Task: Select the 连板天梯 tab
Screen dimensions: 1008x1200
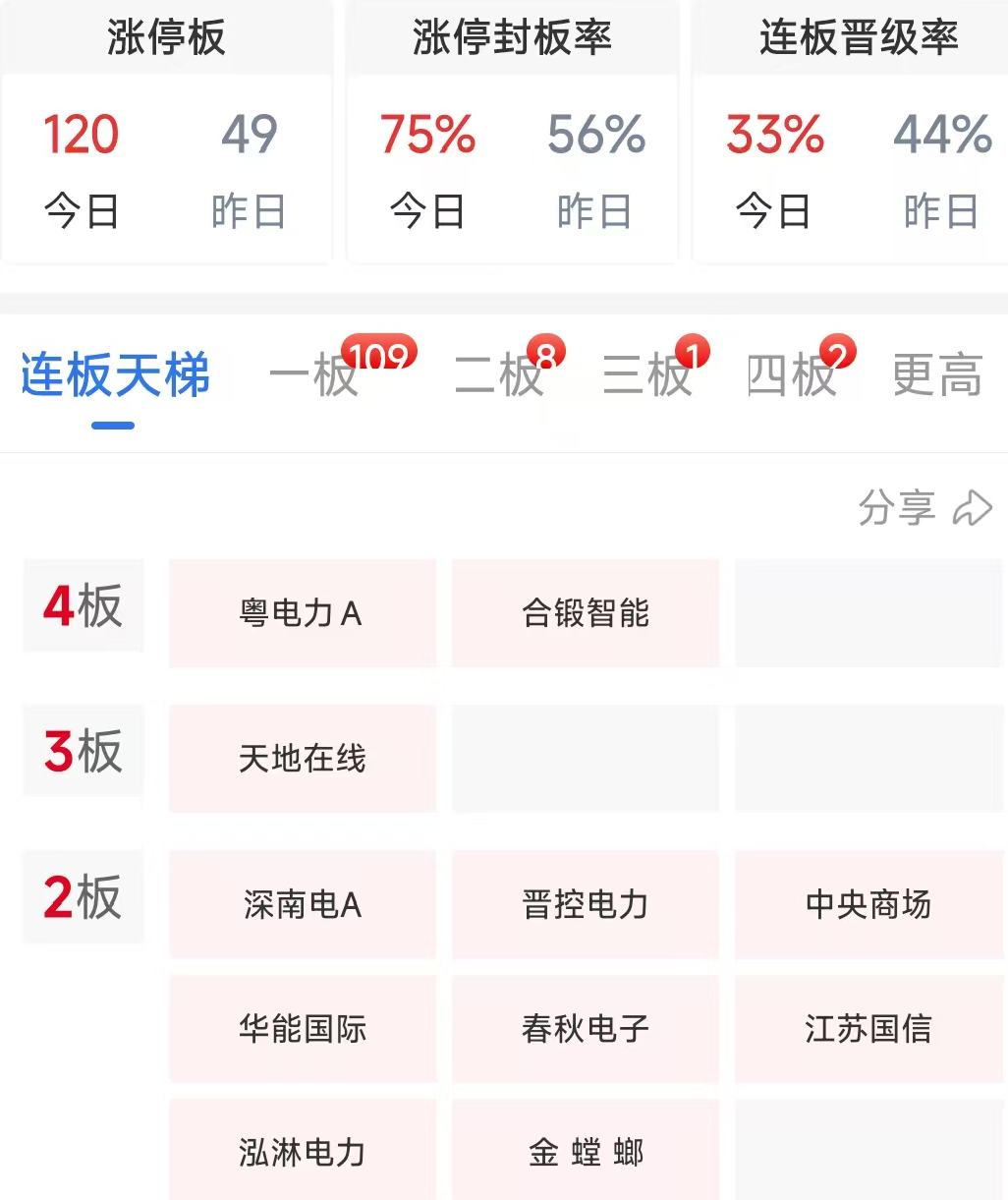Action: (115, 376)
